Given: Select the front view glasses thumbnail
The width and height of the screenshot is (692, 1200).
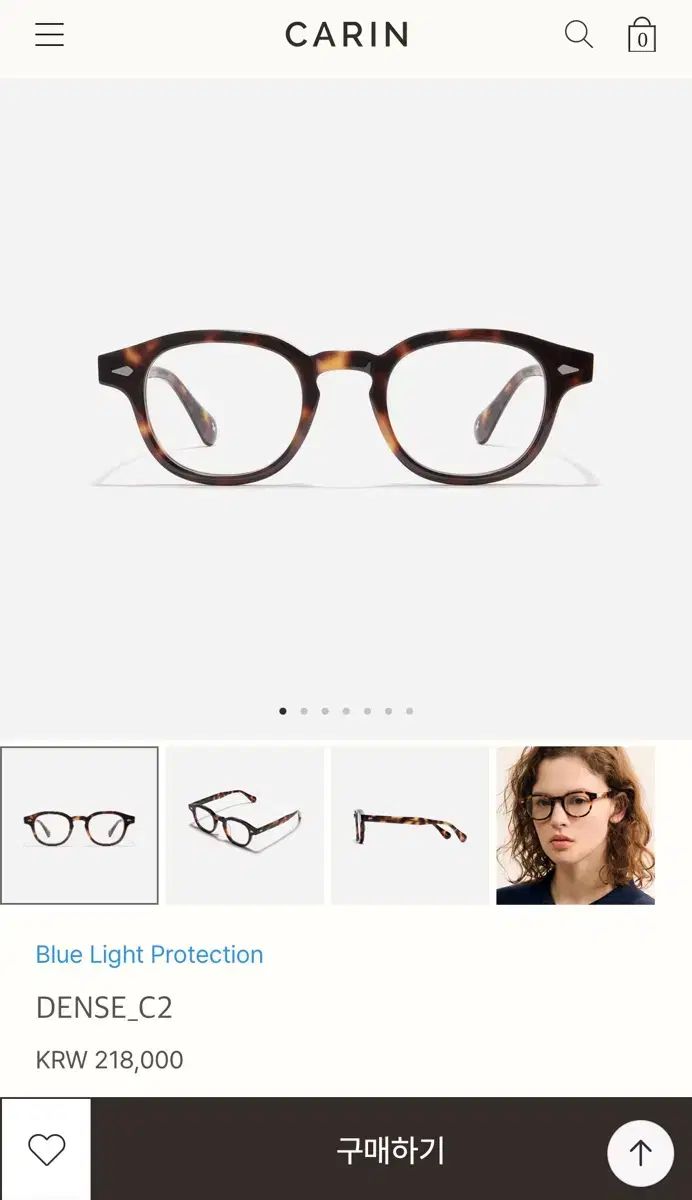Looking at the screenshot, I should coord(79,825).
